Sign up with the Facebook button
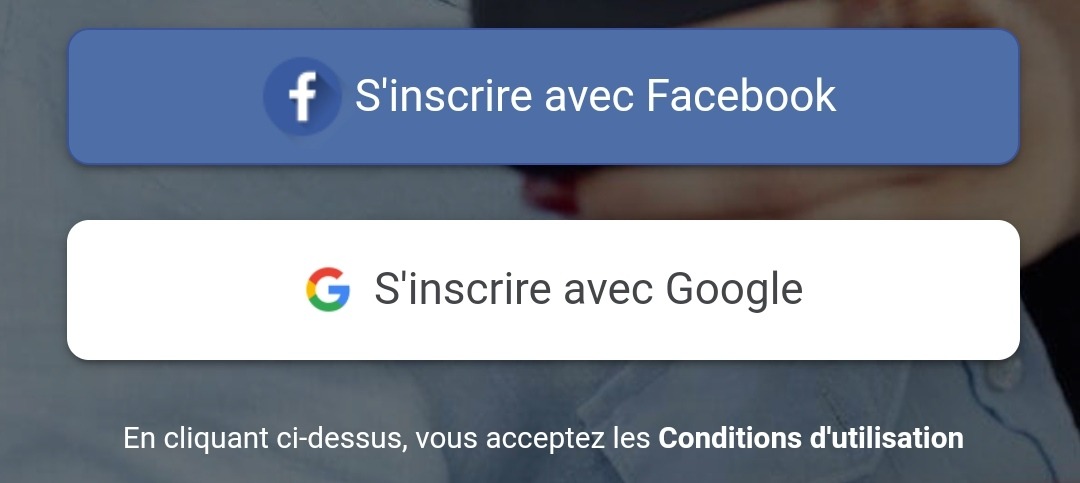The image size is (1080, 483). [x=543, y=96]
